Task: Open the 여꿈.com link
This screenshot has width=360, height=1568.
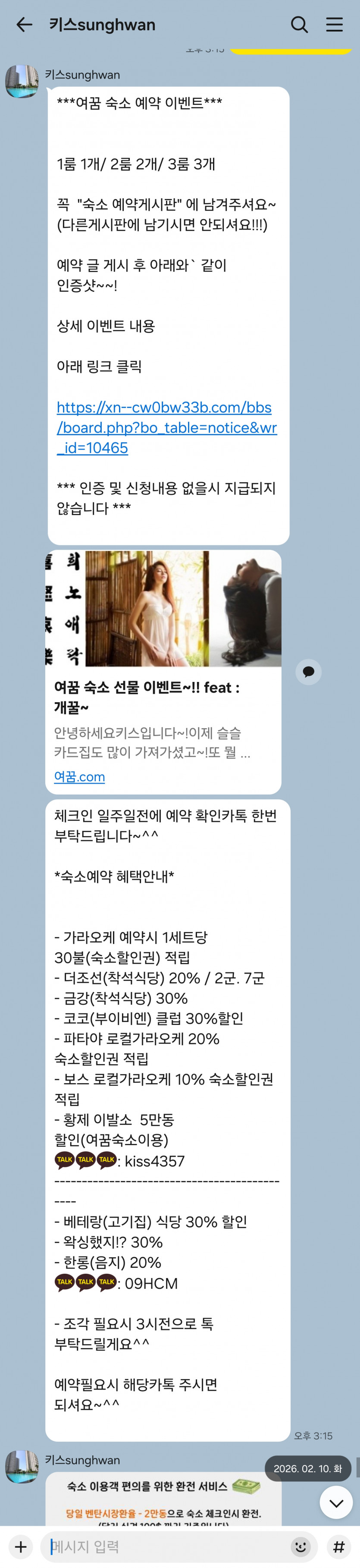Action: point(80,777)
